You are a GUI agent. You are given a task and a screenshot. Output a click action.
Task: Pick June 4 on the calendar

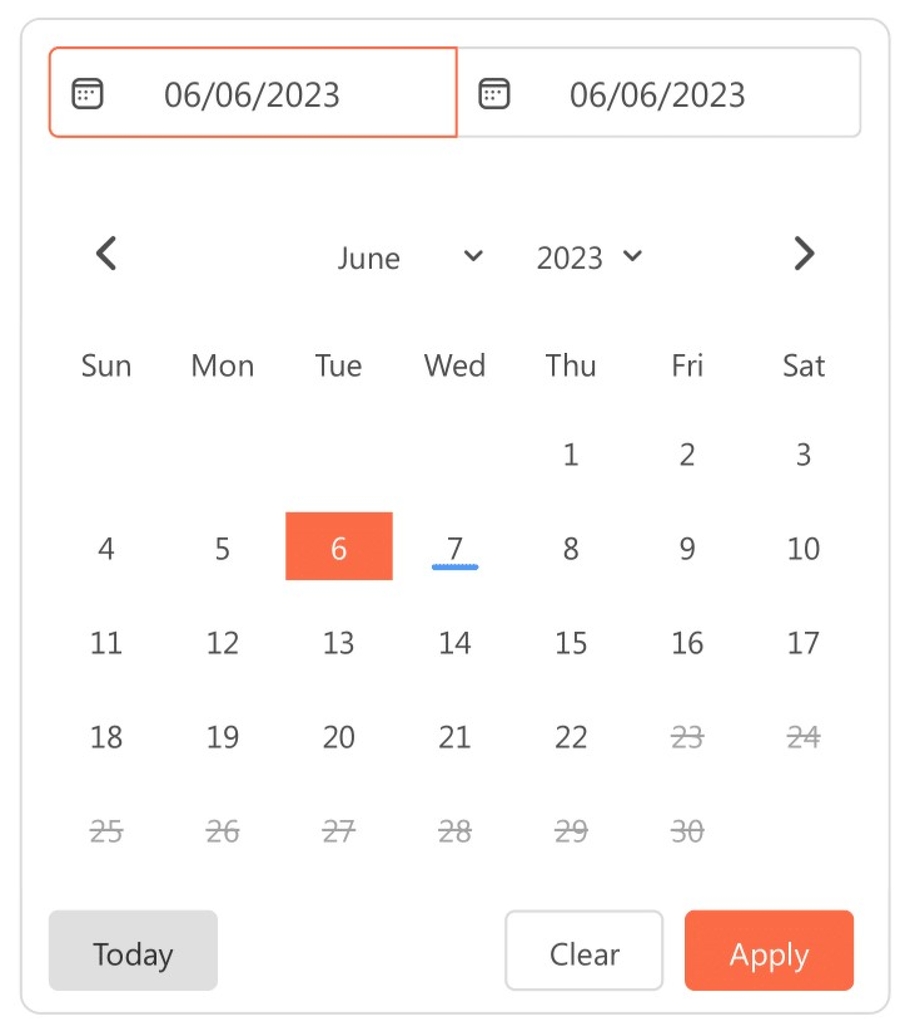tap(106, 548)
